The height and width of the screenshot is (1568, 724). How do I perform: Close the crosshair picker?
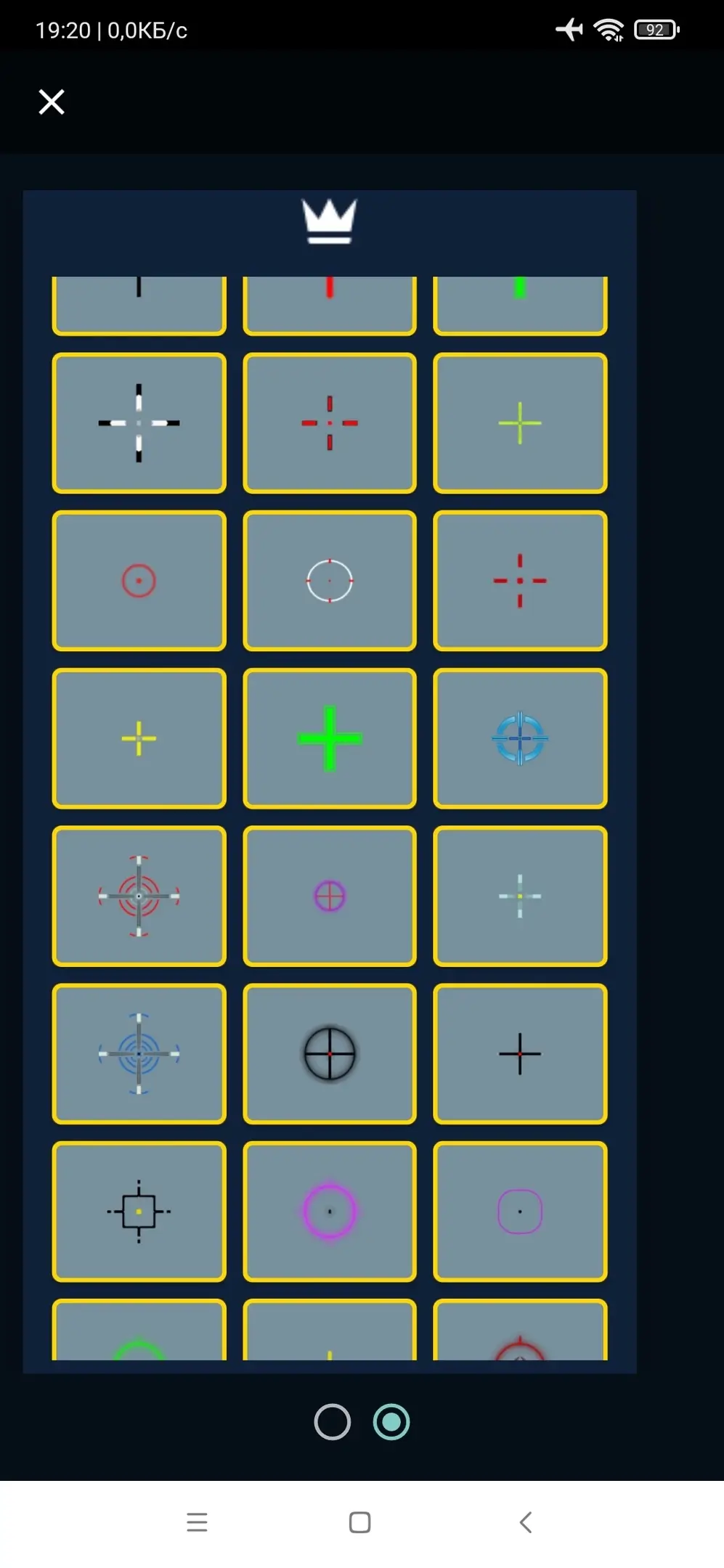(52, 102)
